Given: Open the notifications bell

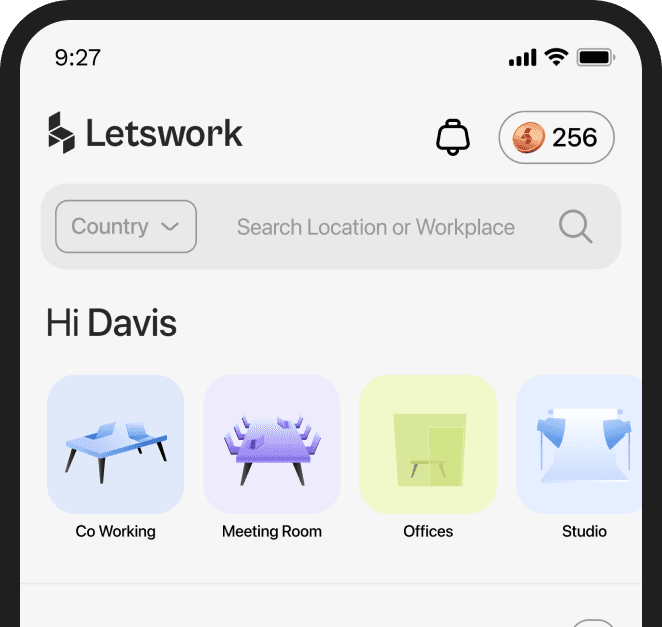Looking at the screenshot, I should click(453, 137).
